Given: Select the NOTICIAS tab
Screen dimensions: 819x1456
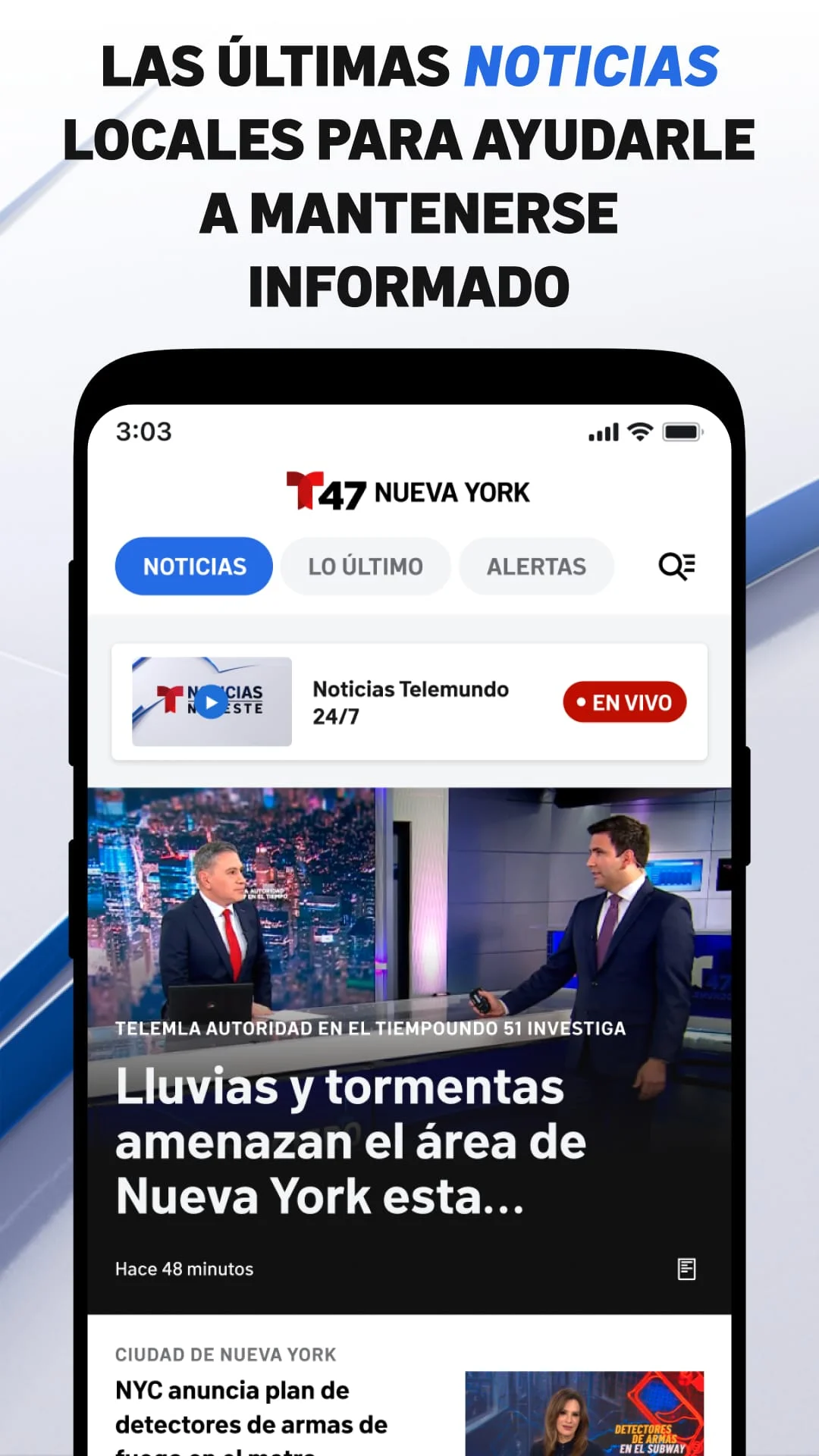Looking at the screenshot, I should coord(193,565).
